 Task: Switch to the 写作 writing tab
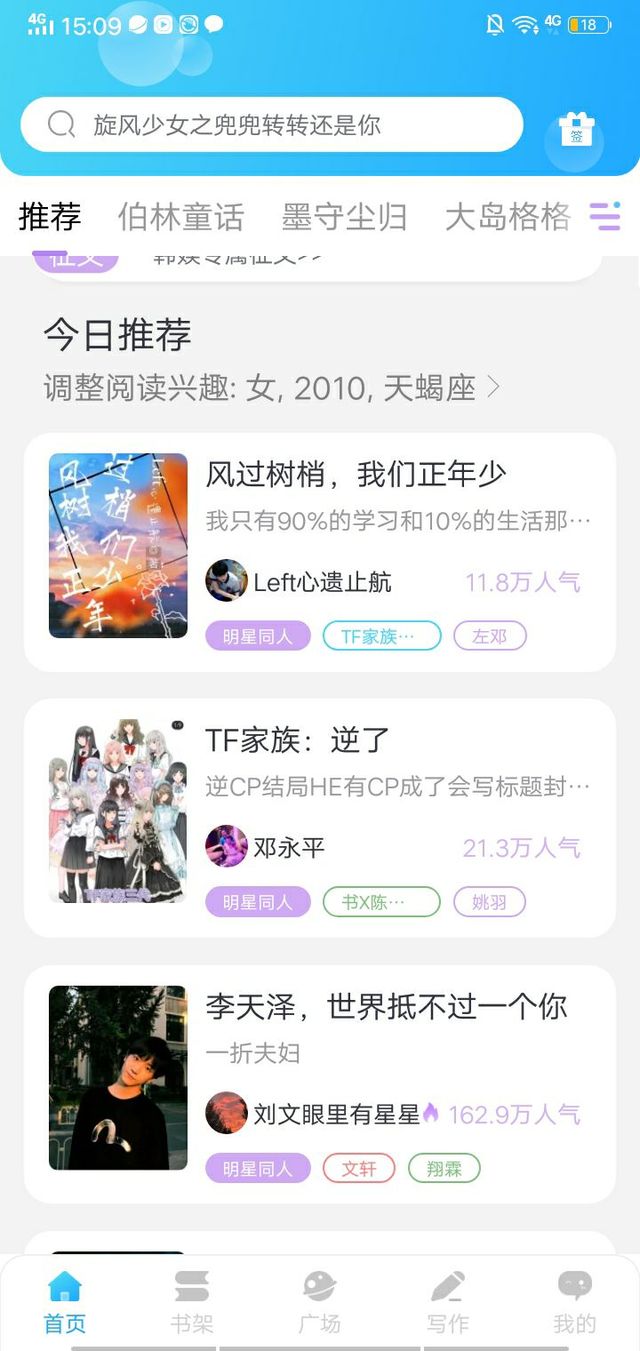[447, 1302]
